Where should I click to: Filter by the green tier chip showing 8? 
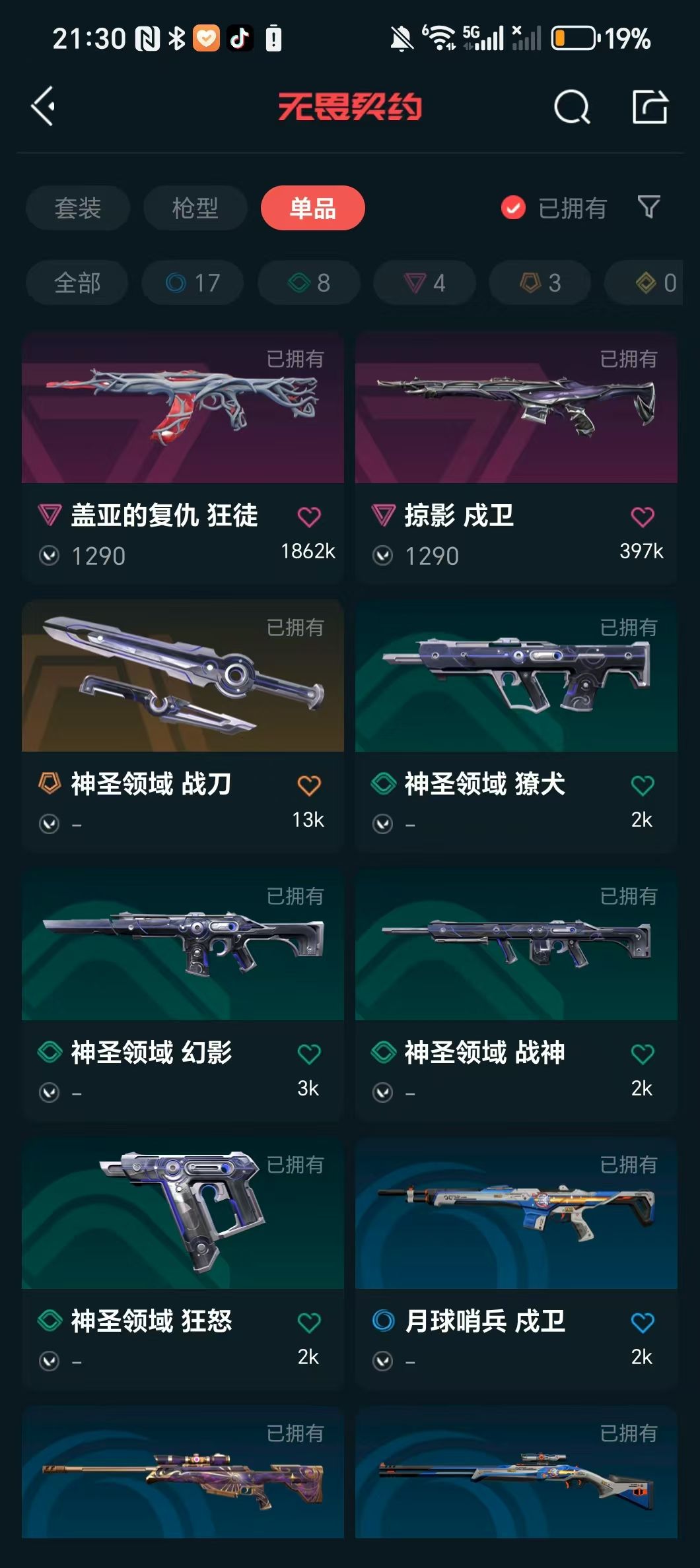(308, 282)
